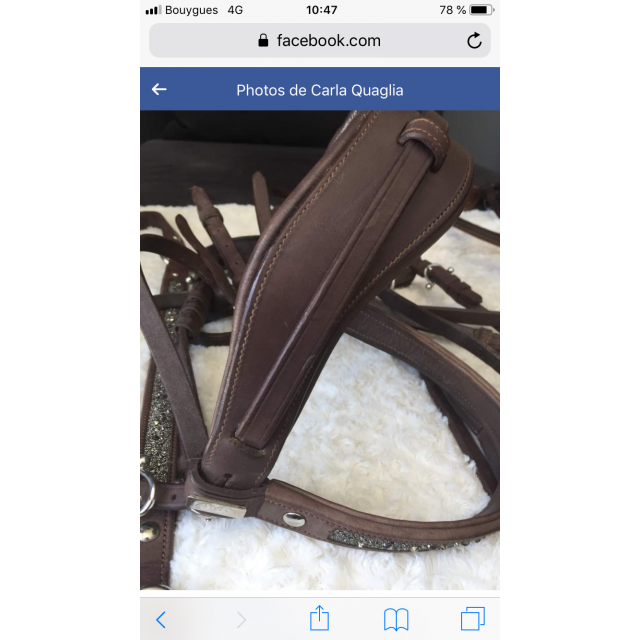Screen dimensions: 640x640
Task: Reload the facebook.com page
Action: pyautogui.click(x=474, y=41)
